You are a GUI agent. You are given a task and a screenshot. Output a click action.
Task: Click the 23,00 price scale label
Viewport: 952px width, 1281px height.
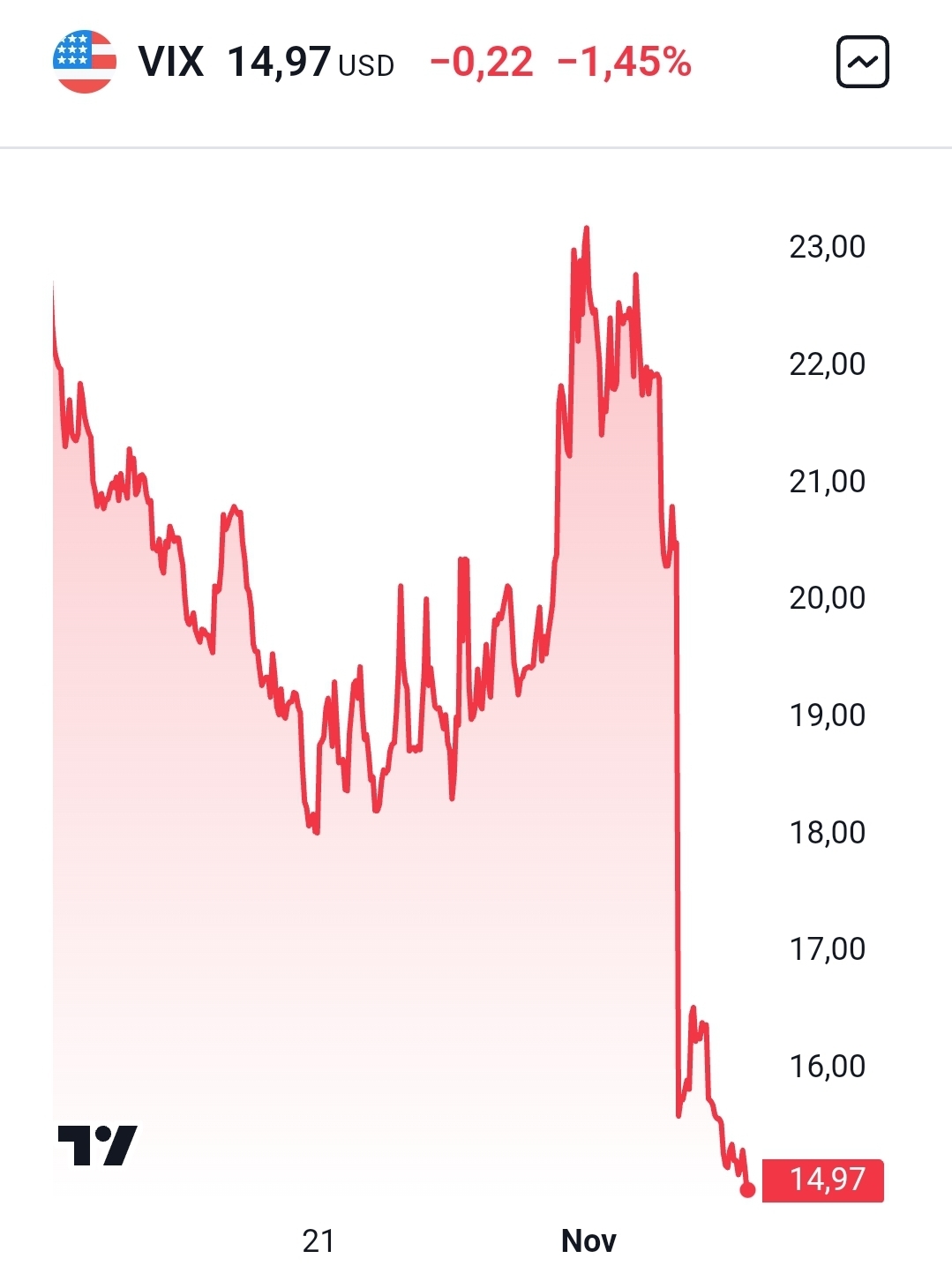(826, 247)
